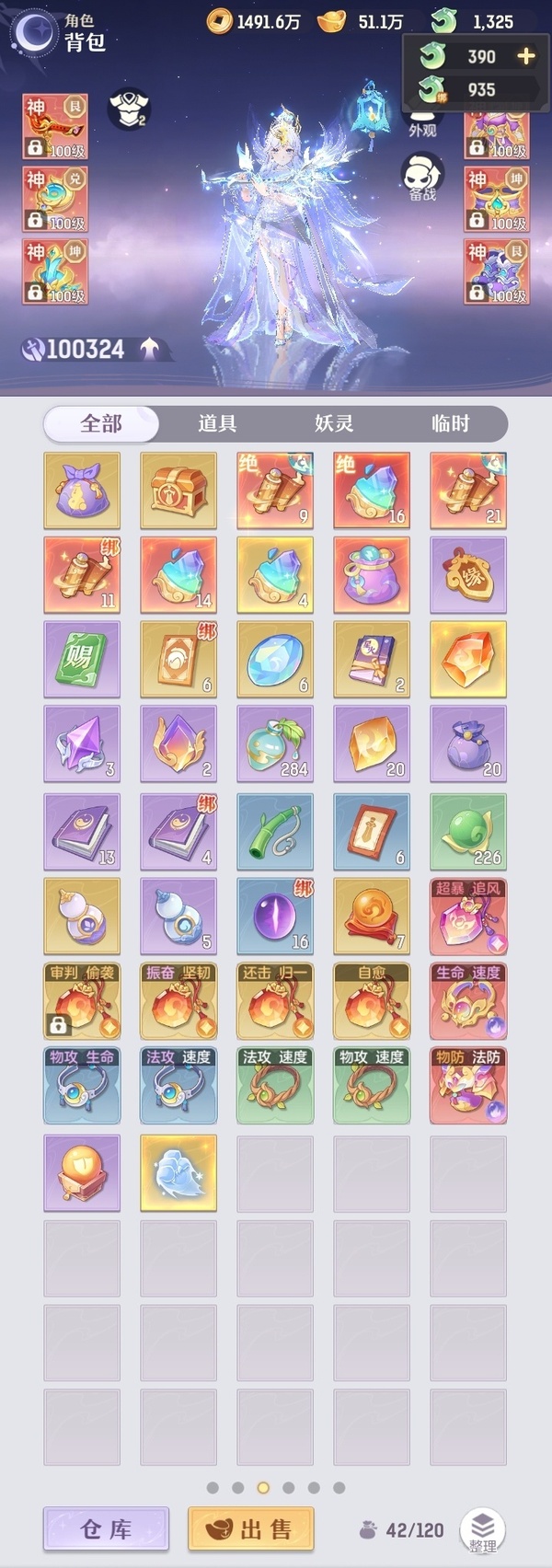Switch to the 临时 tab
Screen dimensions: 552x1568
tap(450, 423)
